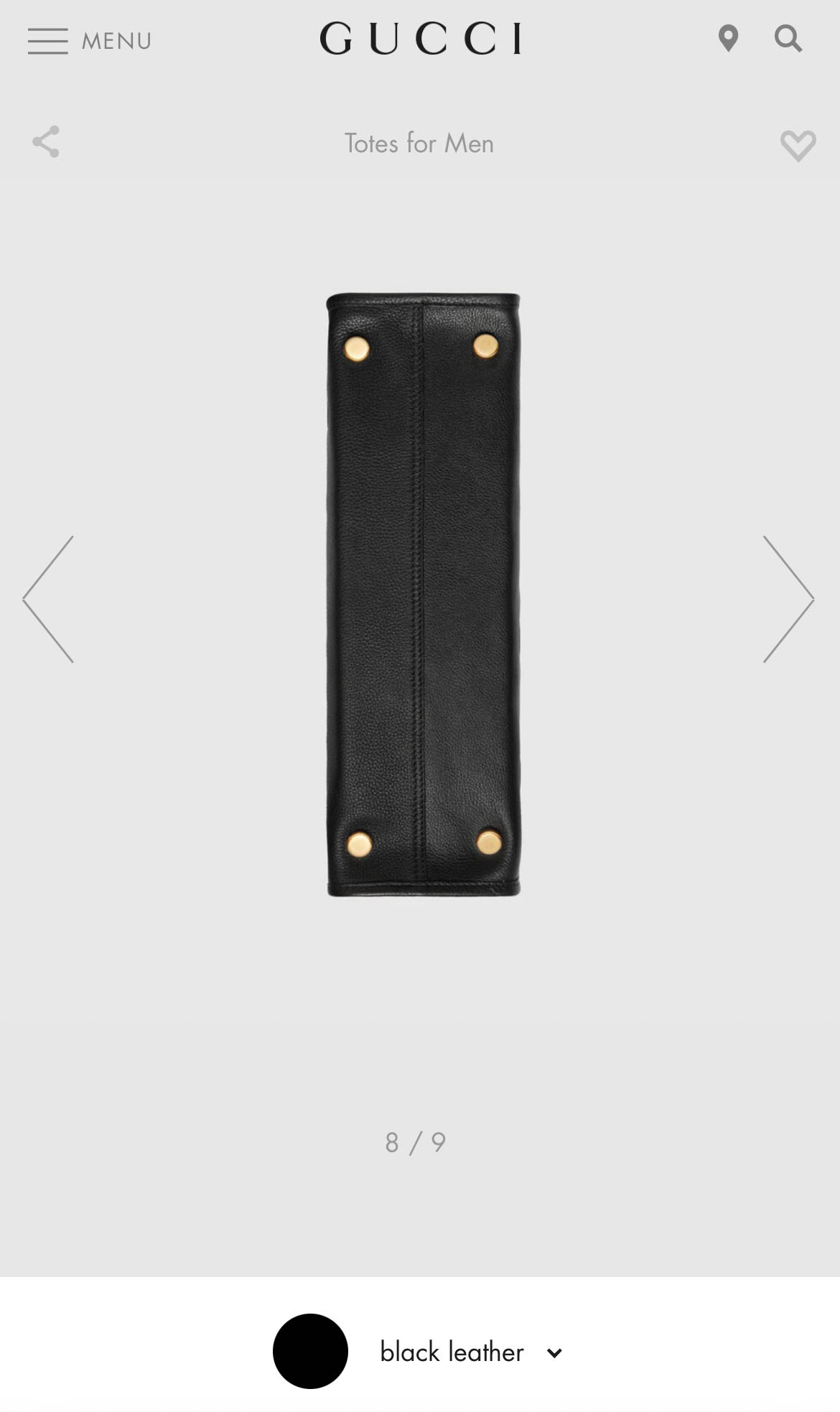This screenshot has width=840, height=1412.
Task: Enlarge the black tote bottom image
Action: pyautogui.click(x=424, y=595)
